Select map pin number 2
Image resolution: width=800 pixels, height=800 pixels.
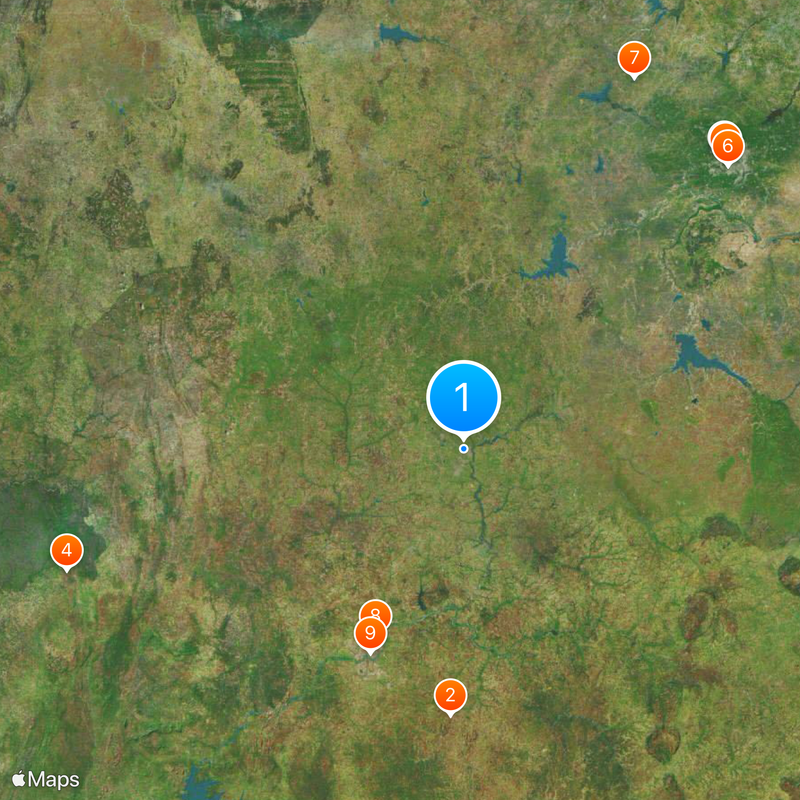(x=450, y=695)
